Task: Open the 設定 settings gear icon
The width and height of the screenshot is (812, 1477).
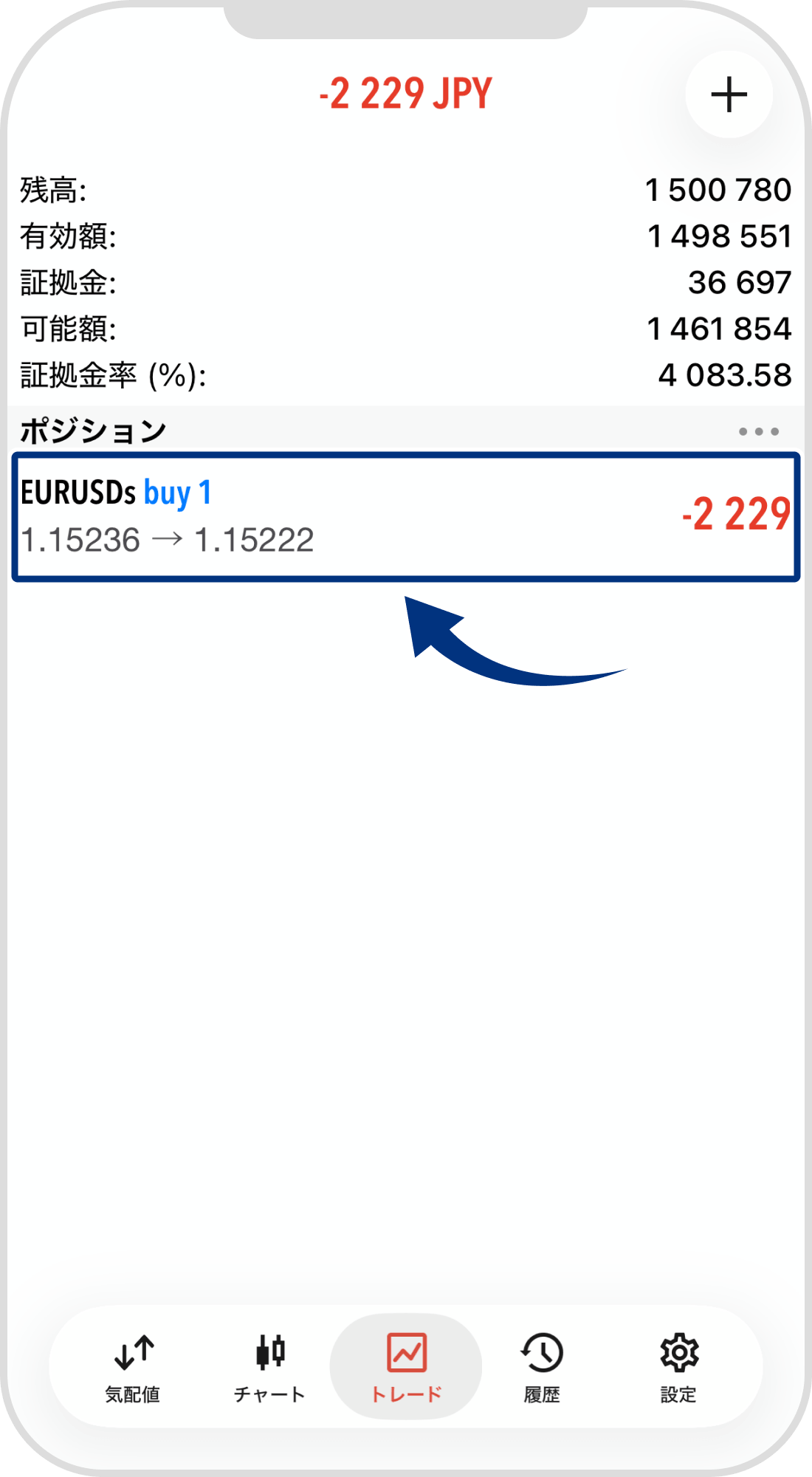Action: [x=678, y=1366]
